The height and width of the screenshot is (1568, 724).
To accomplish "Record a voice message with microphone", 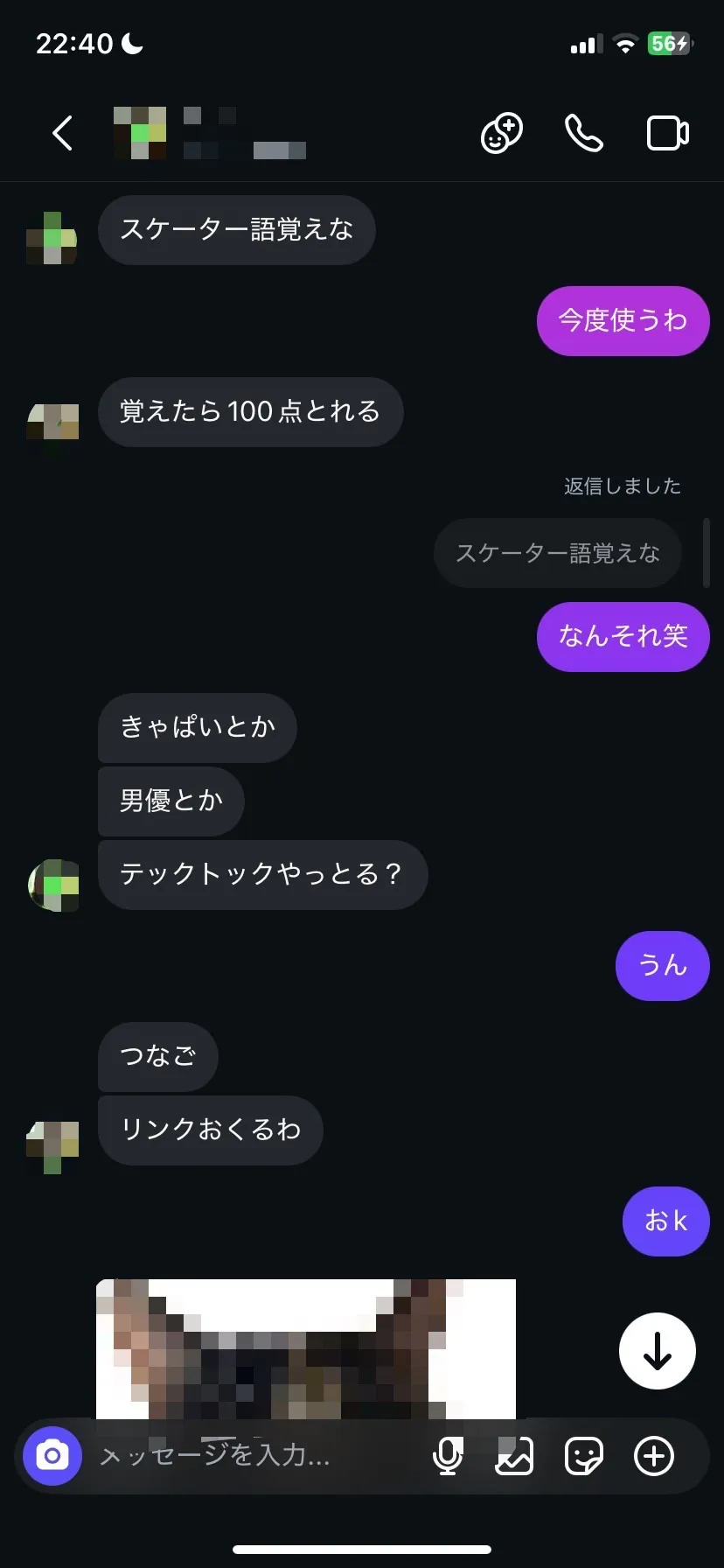I will [x=448, y=1456].
